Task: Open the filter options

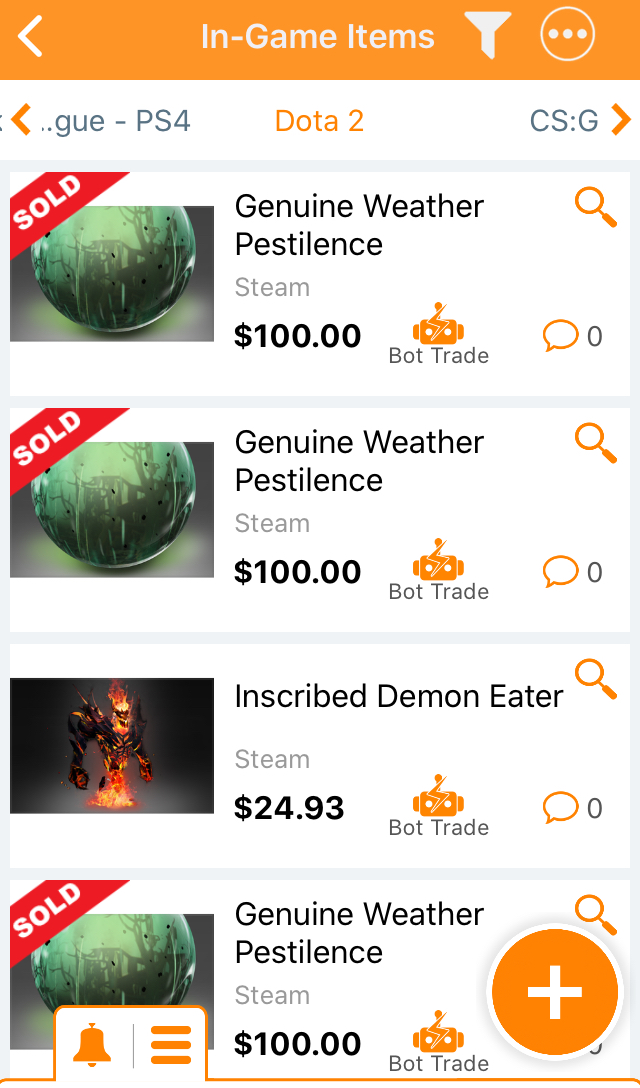Action: pos(487,37)
